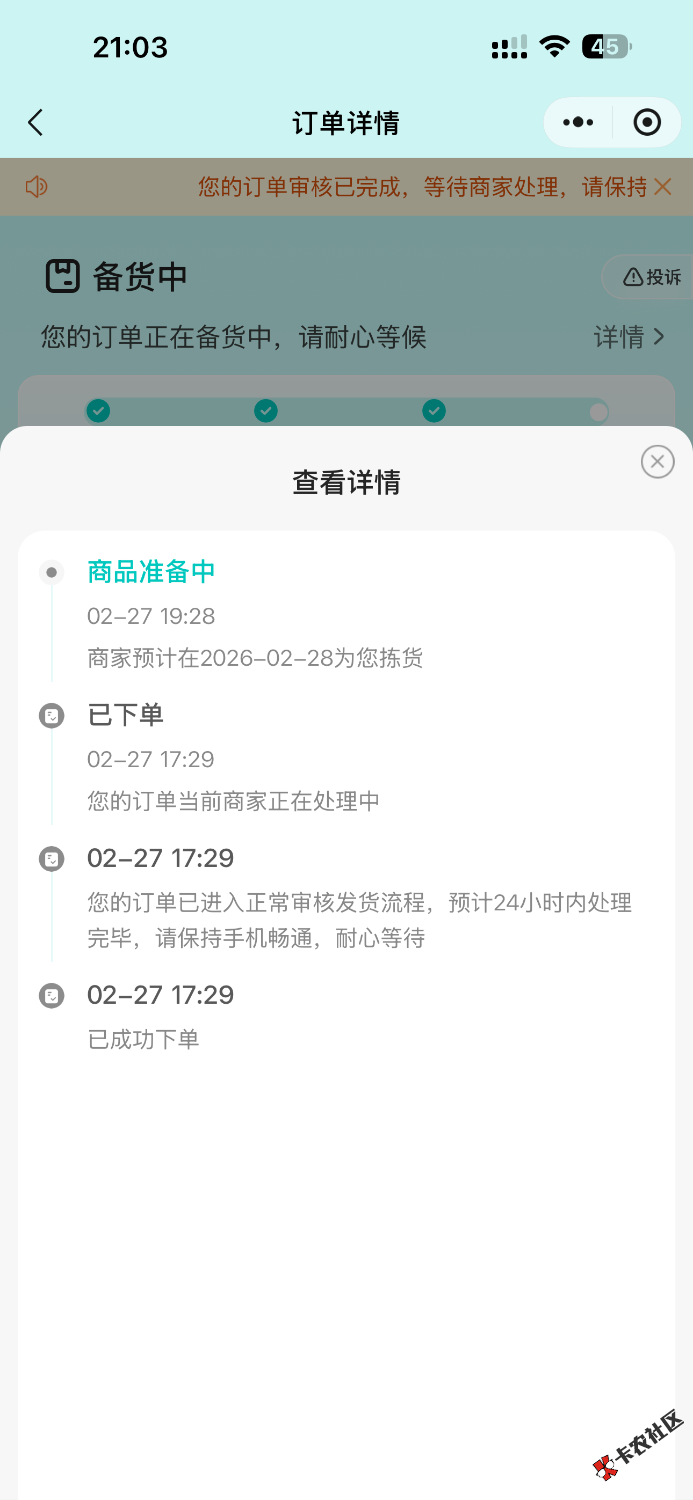Tap the 投诉 complaint button
Screen dimensions: 693x1500
click(652, 277)
